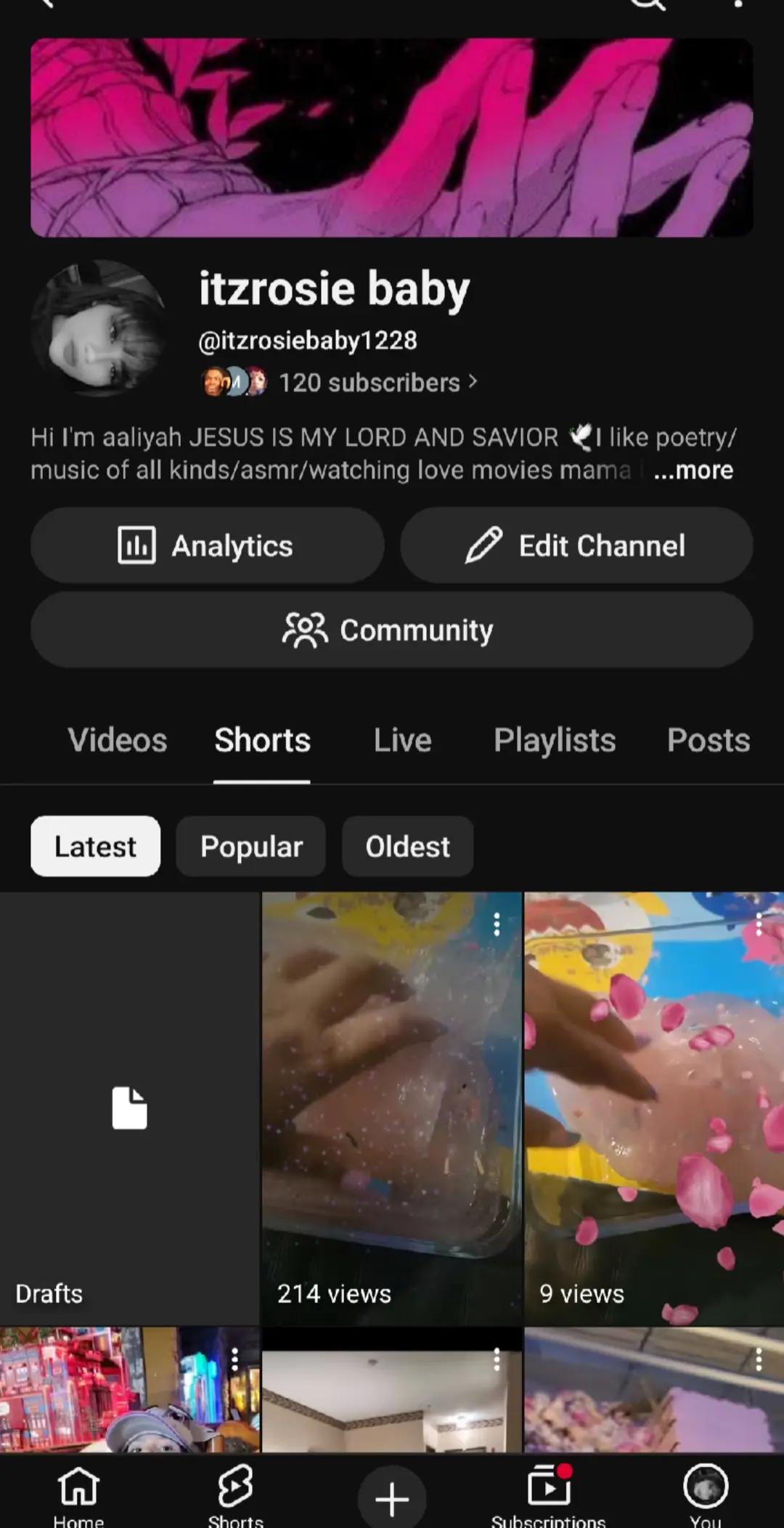Open the You tab
The height and width of the screenshot is (1528, 784).
point(706,1495)
